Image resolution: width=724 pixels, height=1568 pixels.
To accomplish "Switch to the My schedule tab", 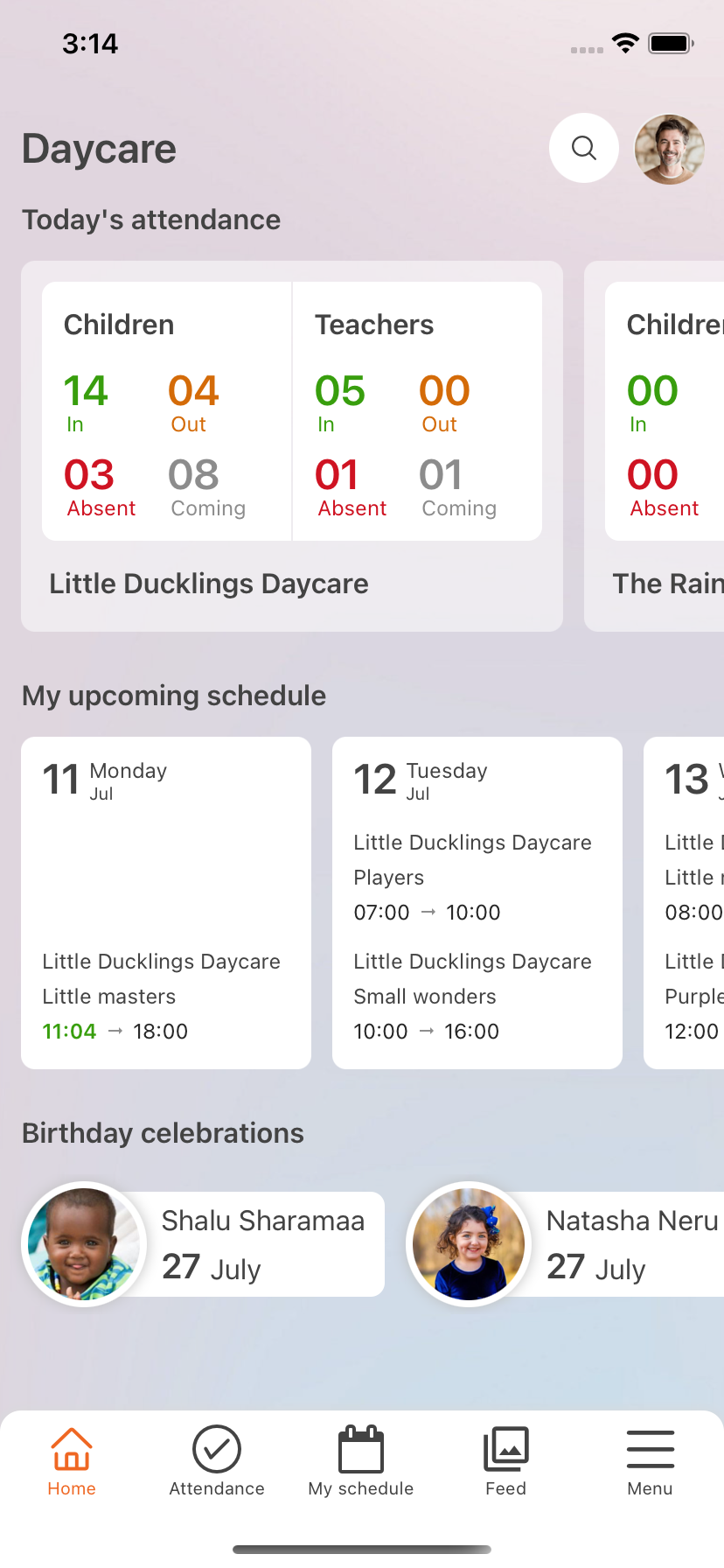I will pyautogui.click(x=361, y=1461).
